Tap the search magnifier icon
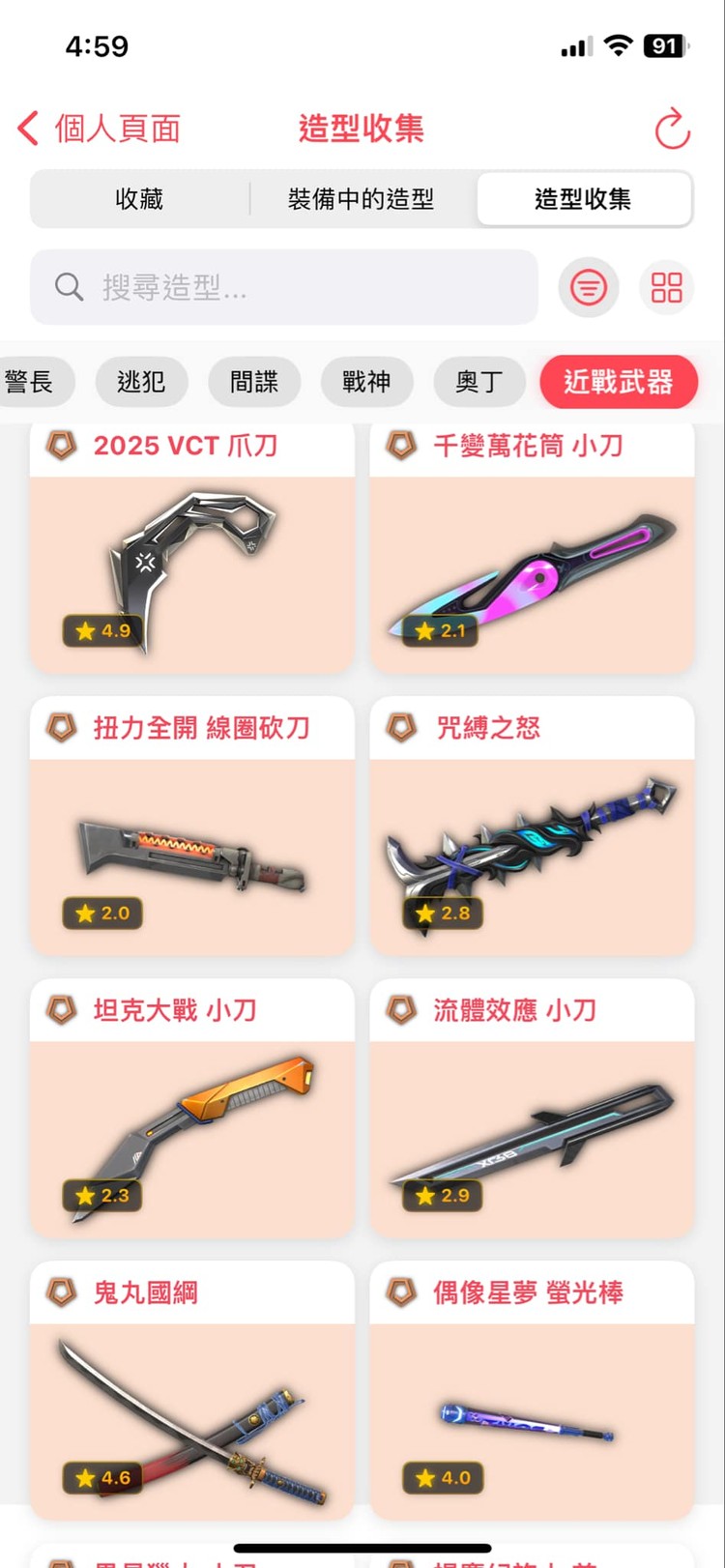This screenshot has height=1568, width=725. (x=68, y=287)
